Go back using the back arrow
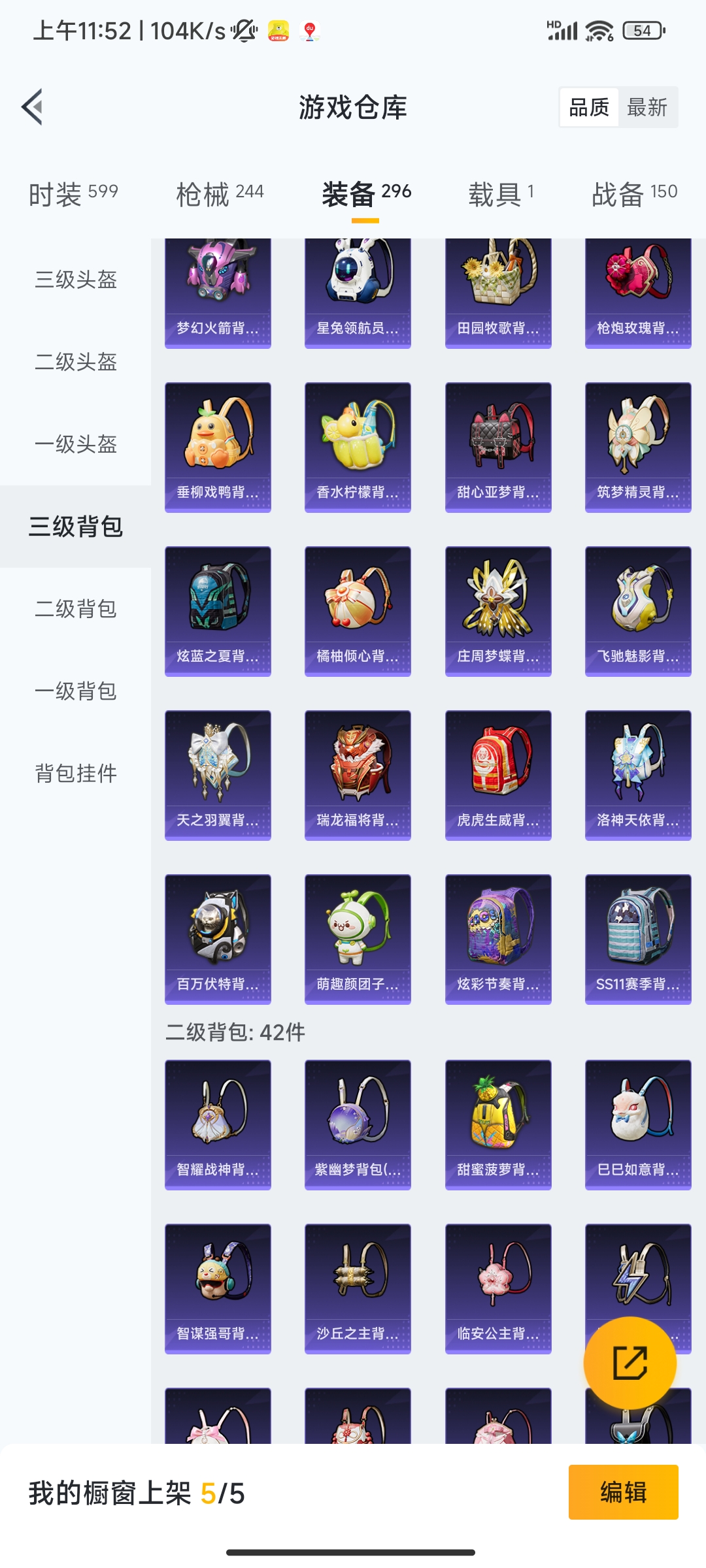 [33, 107]
